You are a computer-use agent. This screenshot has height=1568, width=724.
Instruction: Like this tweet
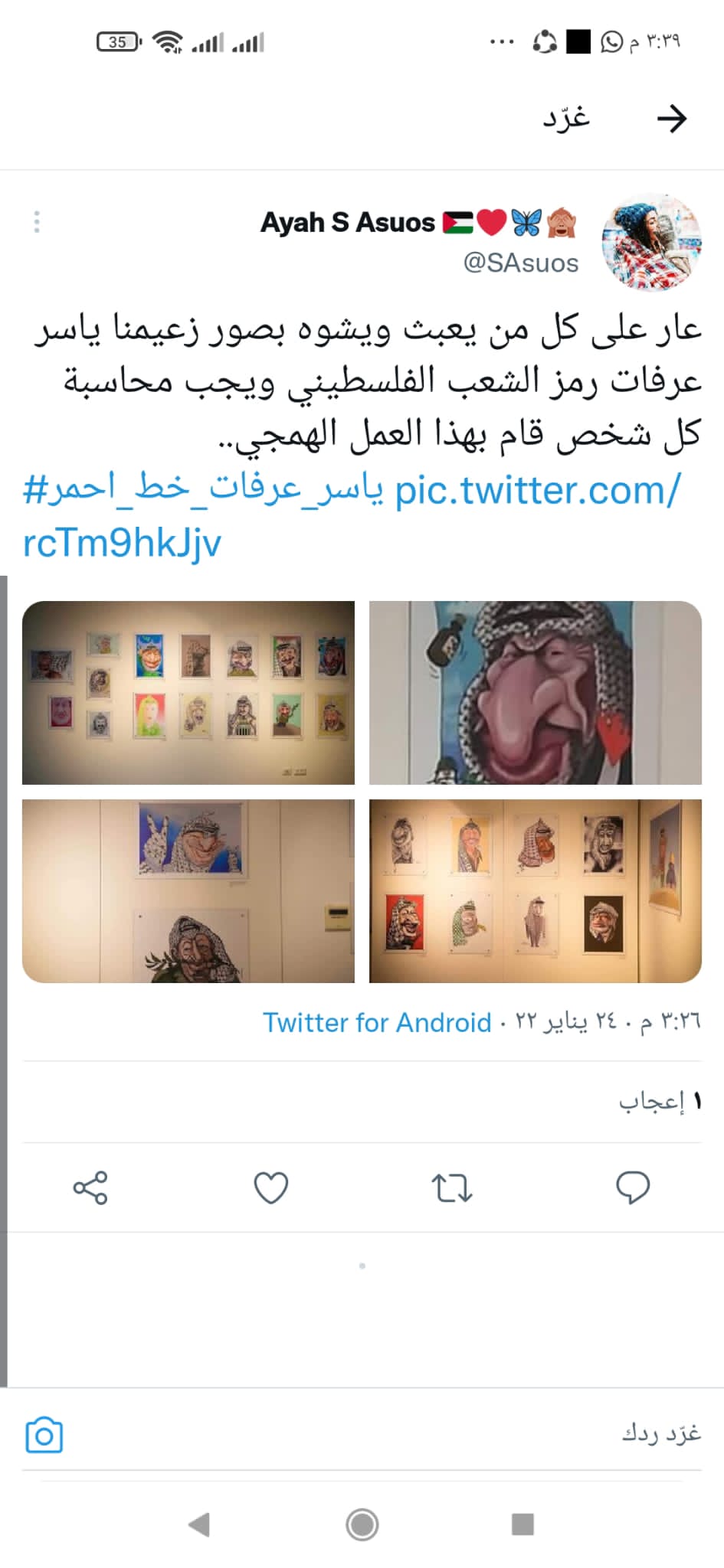click(271, 1187)
